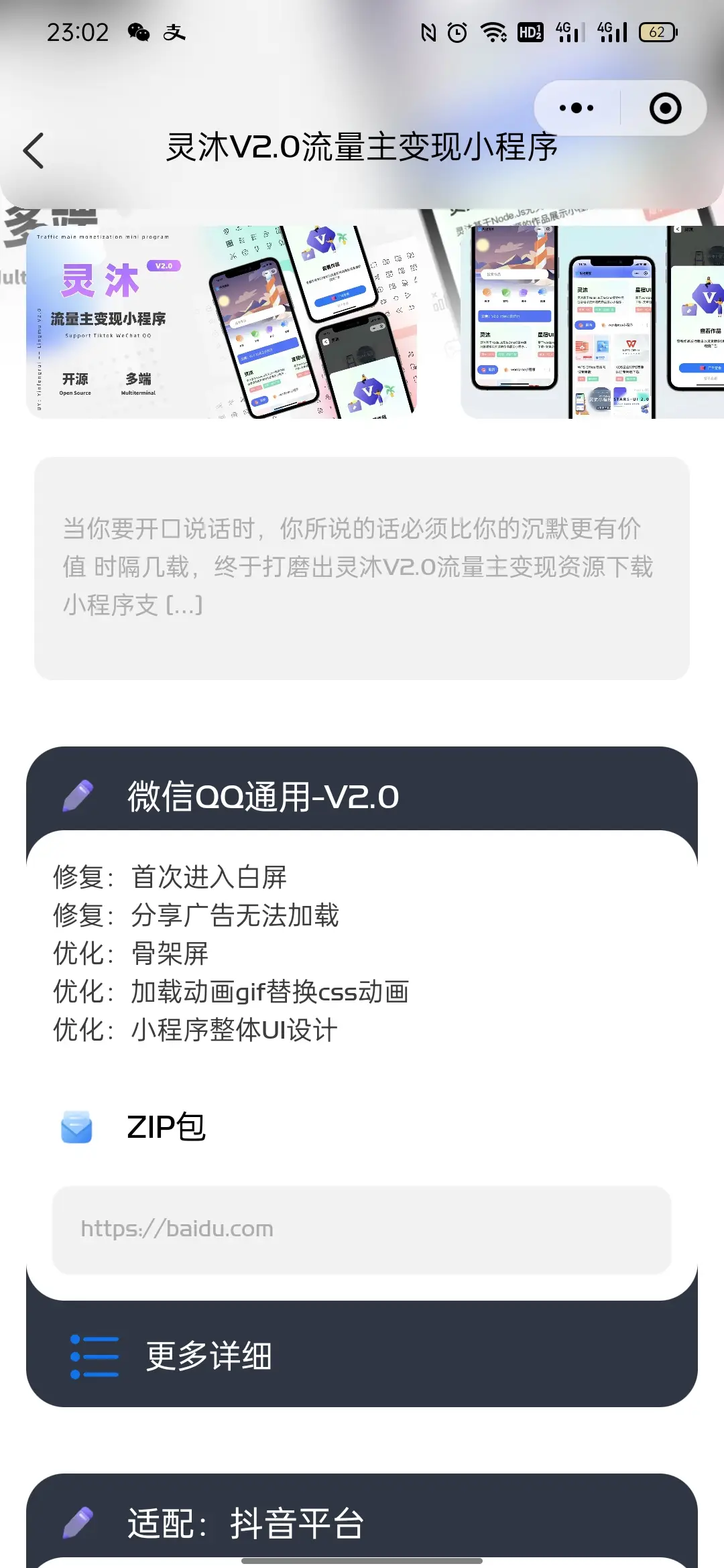Close the mini program via the circle button
This screenshot has height=1568, width=724.
[x=665, y=108]
